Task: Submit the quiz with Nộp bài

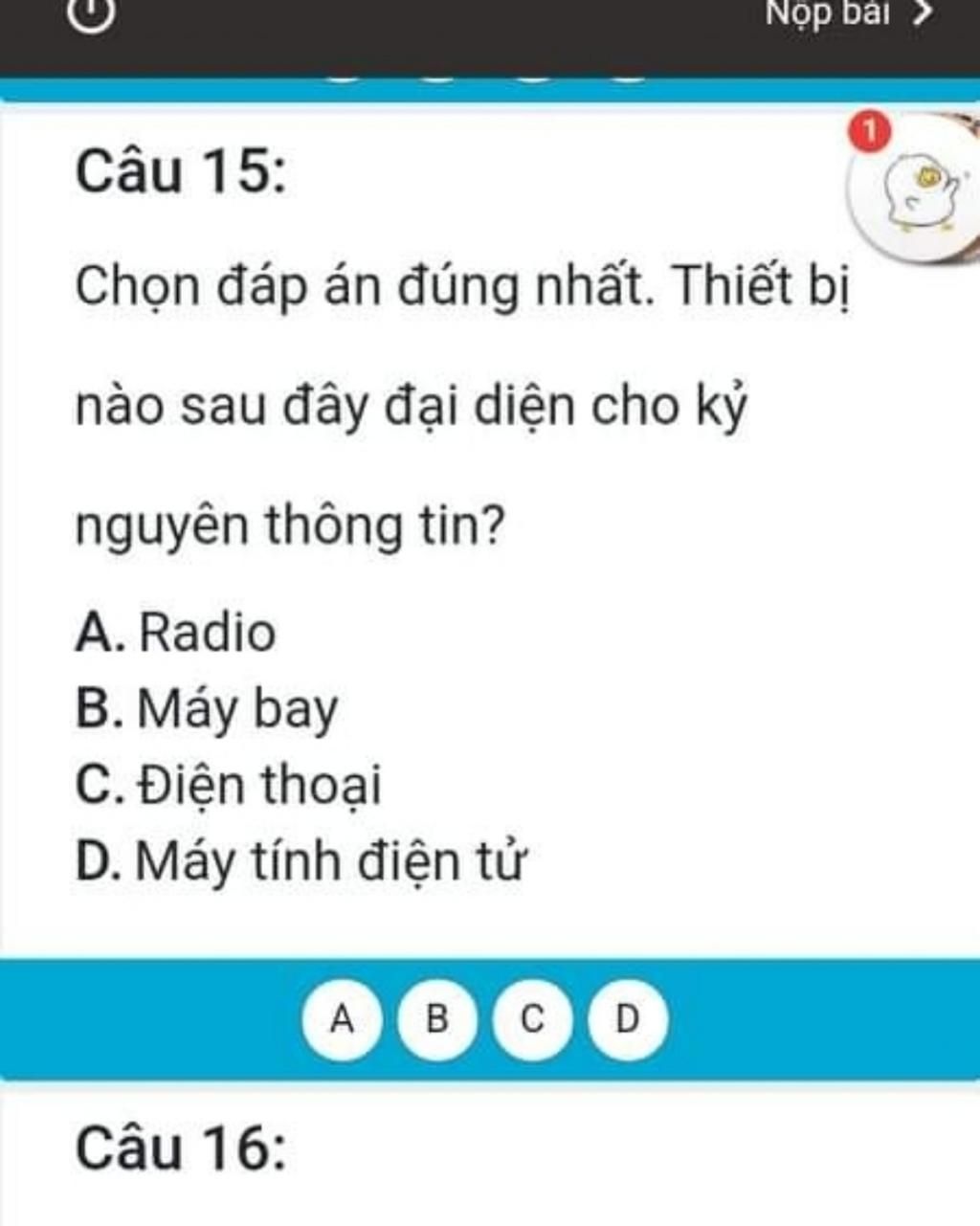Action: coord(848,13)
